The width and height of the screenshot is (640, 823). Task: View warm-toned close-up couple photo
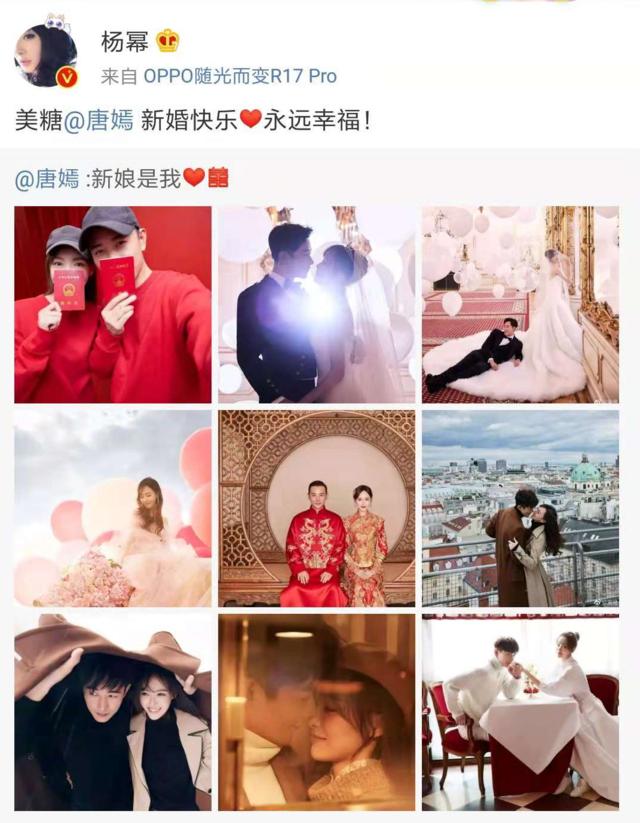[317, 712]
